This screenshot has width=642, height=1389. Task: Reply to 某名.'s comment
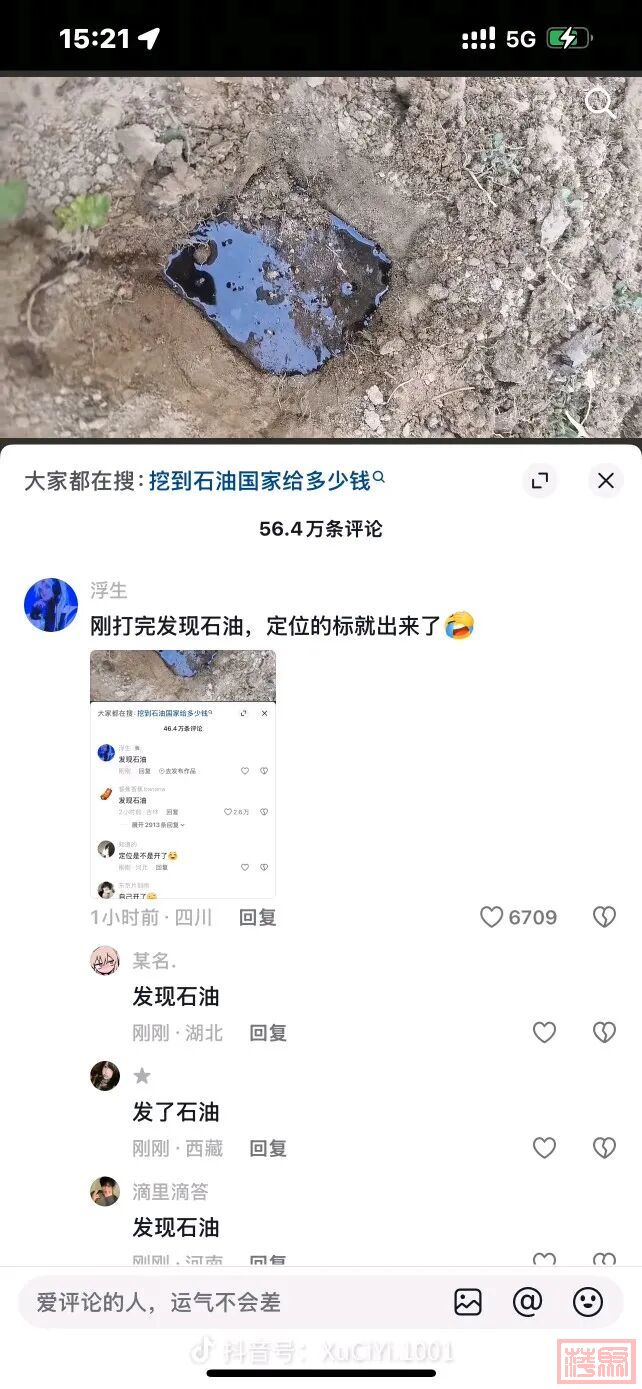coord(268,1033)
